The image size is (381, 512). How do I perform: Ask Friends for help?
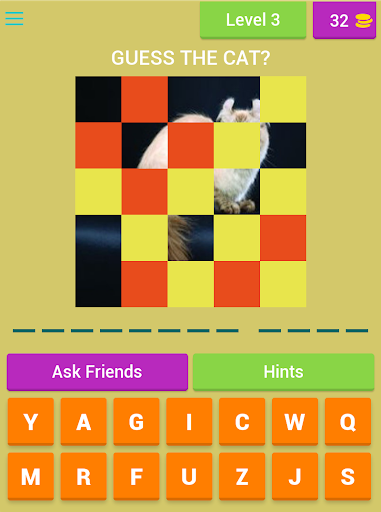point(97,372)
